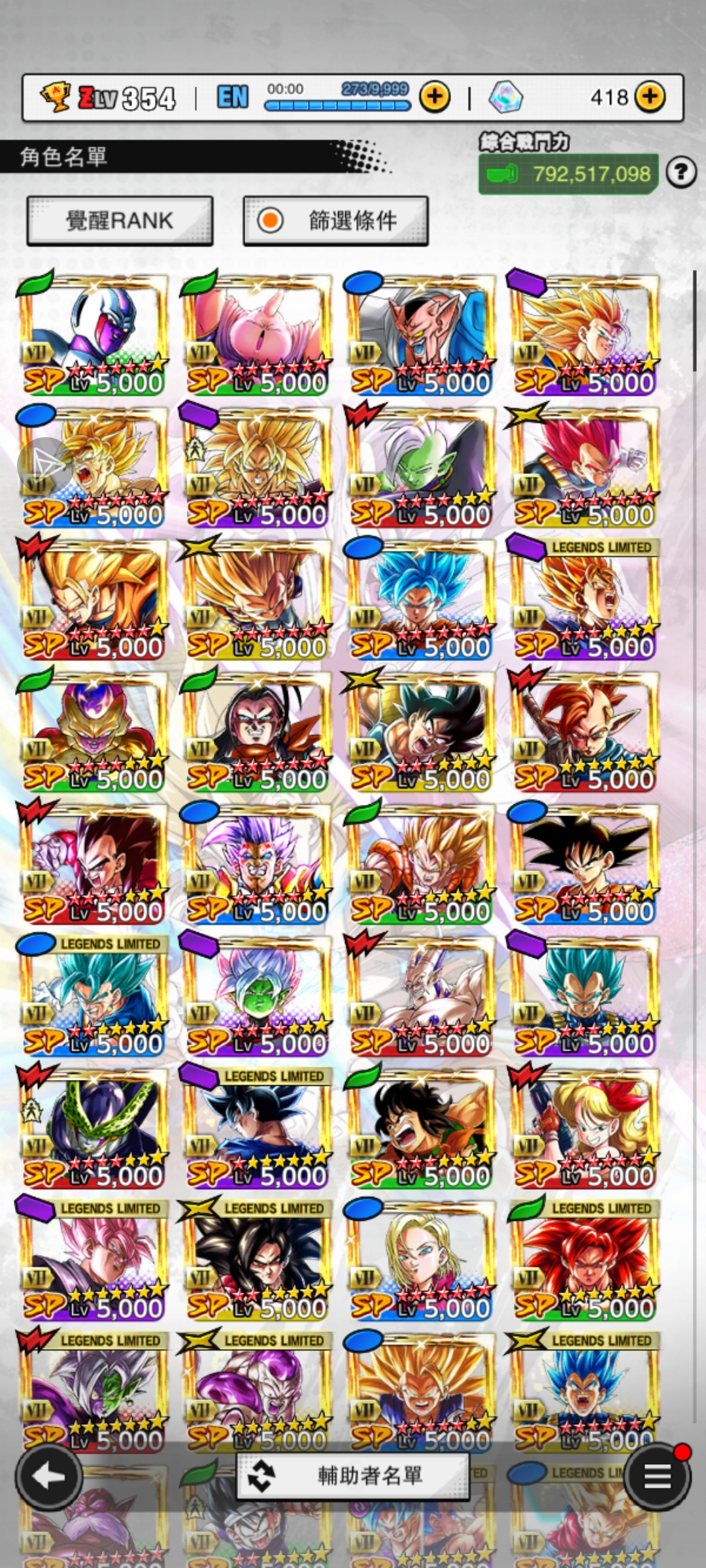
Task: Select the Perfect Cell character card
Action: (x=93, y=1128)
